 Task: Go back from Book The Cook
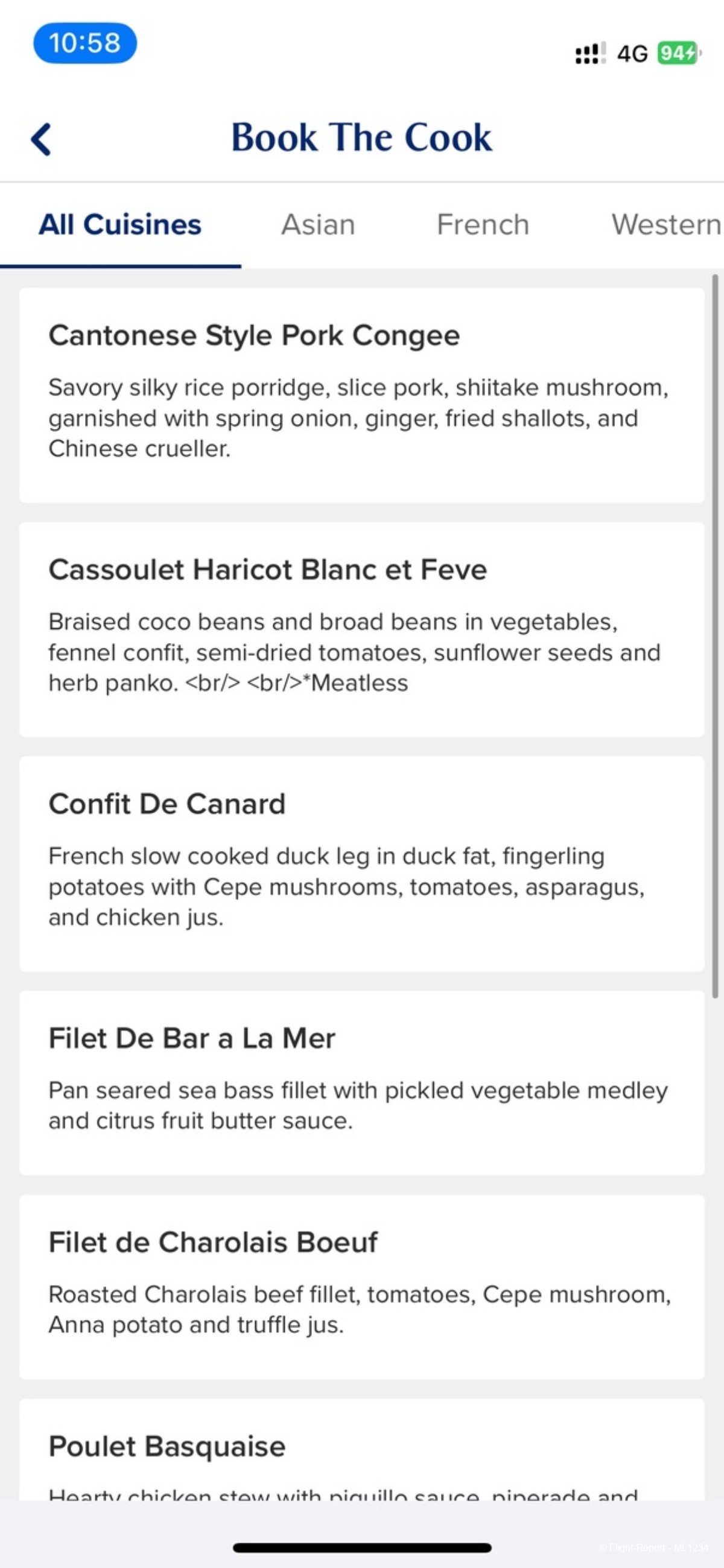coord(41,139)
